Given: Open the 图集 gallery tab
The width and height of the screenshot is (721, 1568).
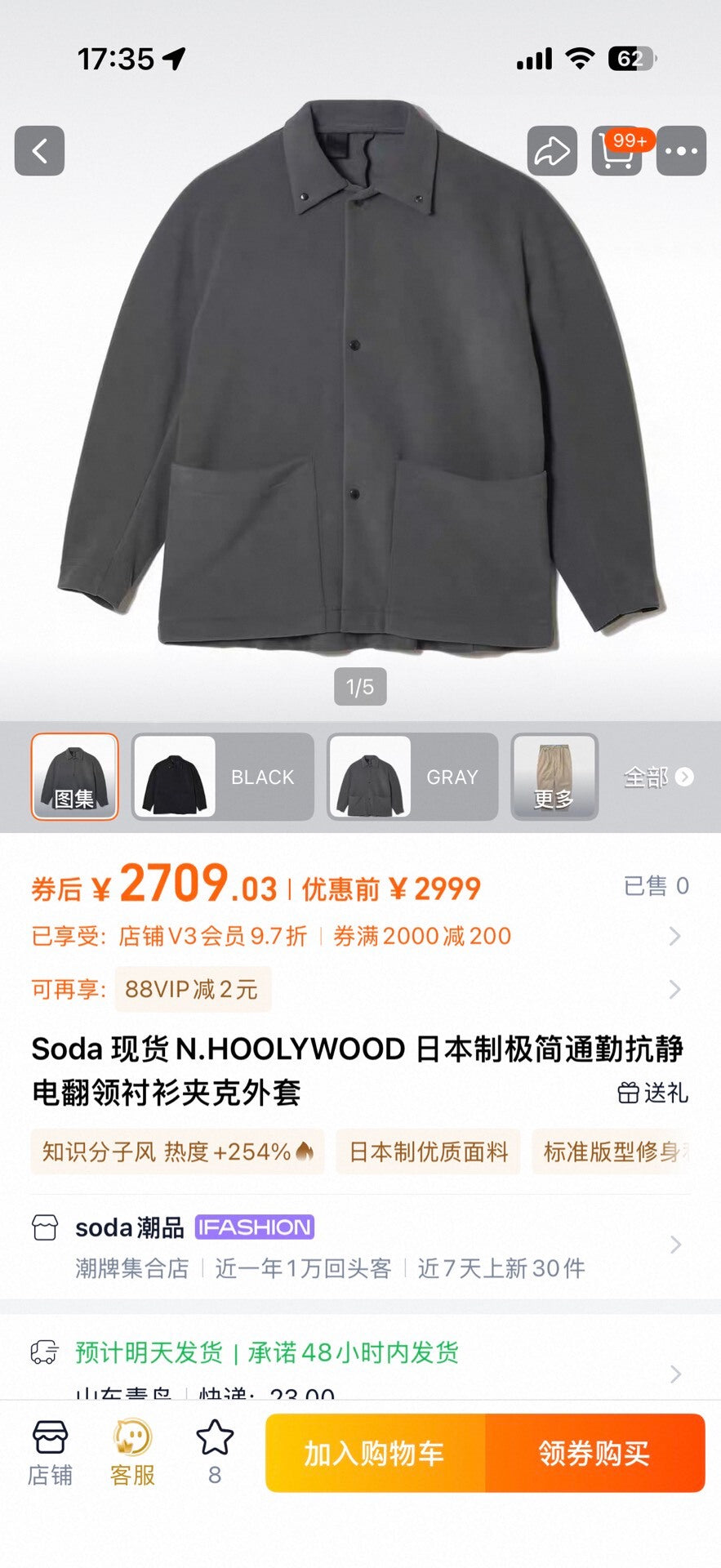Looking at the screenshot, I should (x=73, y=777).
